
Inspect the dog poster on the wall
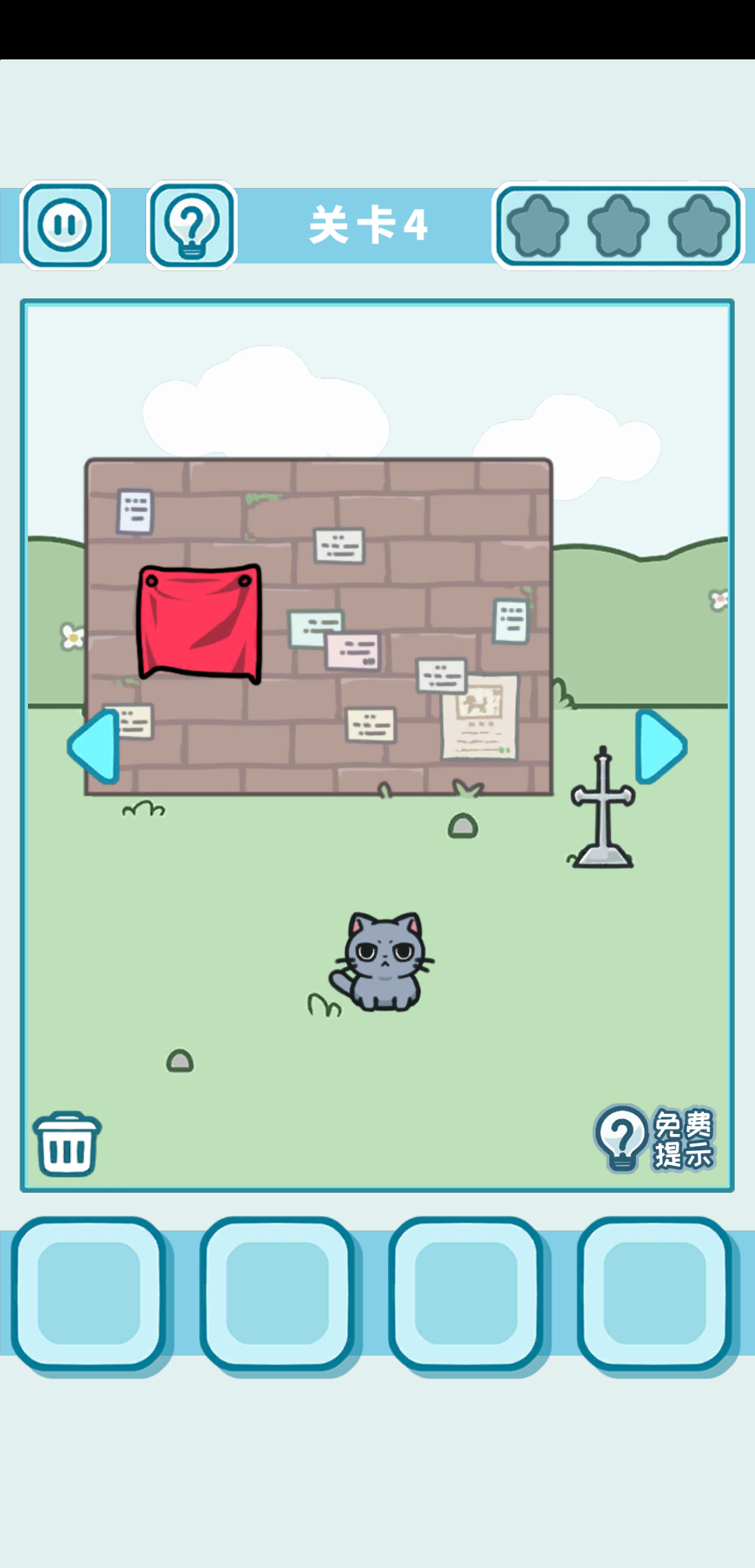pyautogui.click(x=480, y=716)
